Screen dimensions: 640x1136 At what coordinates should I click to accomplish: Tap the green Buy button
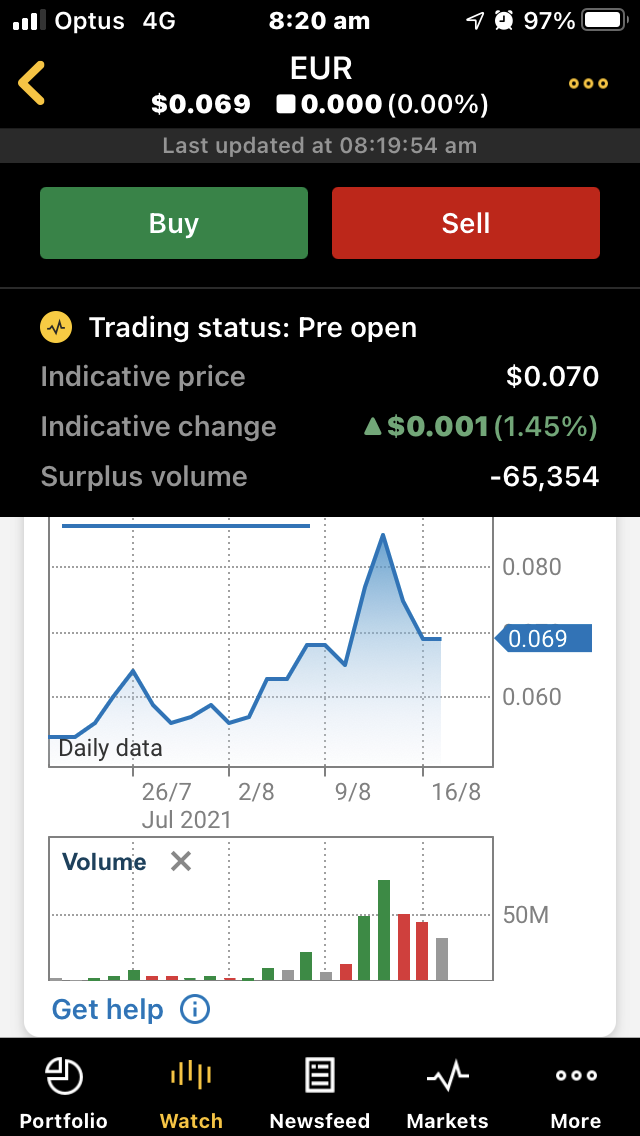174,223
